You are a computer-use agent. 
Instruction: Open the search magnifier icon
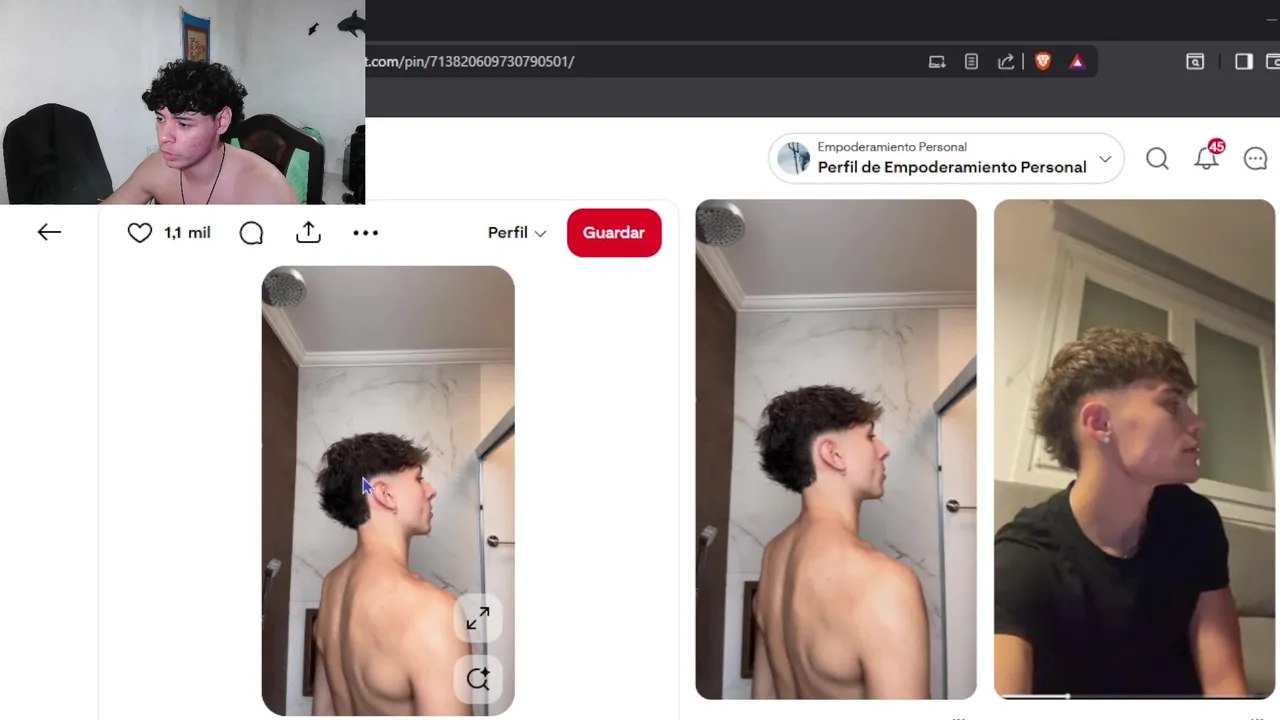coord(1157,158)
